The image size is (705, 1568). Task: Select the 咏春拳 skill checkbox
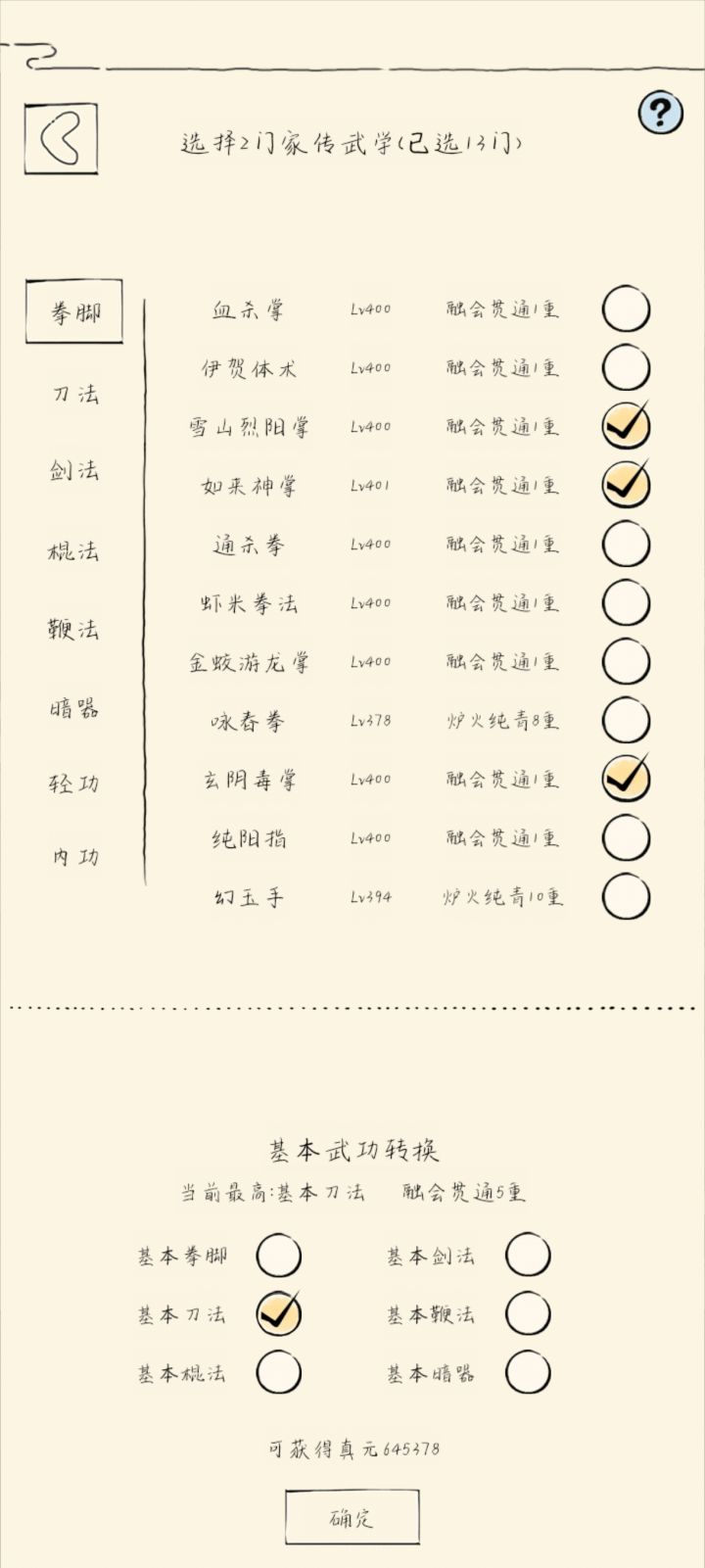pos(626,721)
